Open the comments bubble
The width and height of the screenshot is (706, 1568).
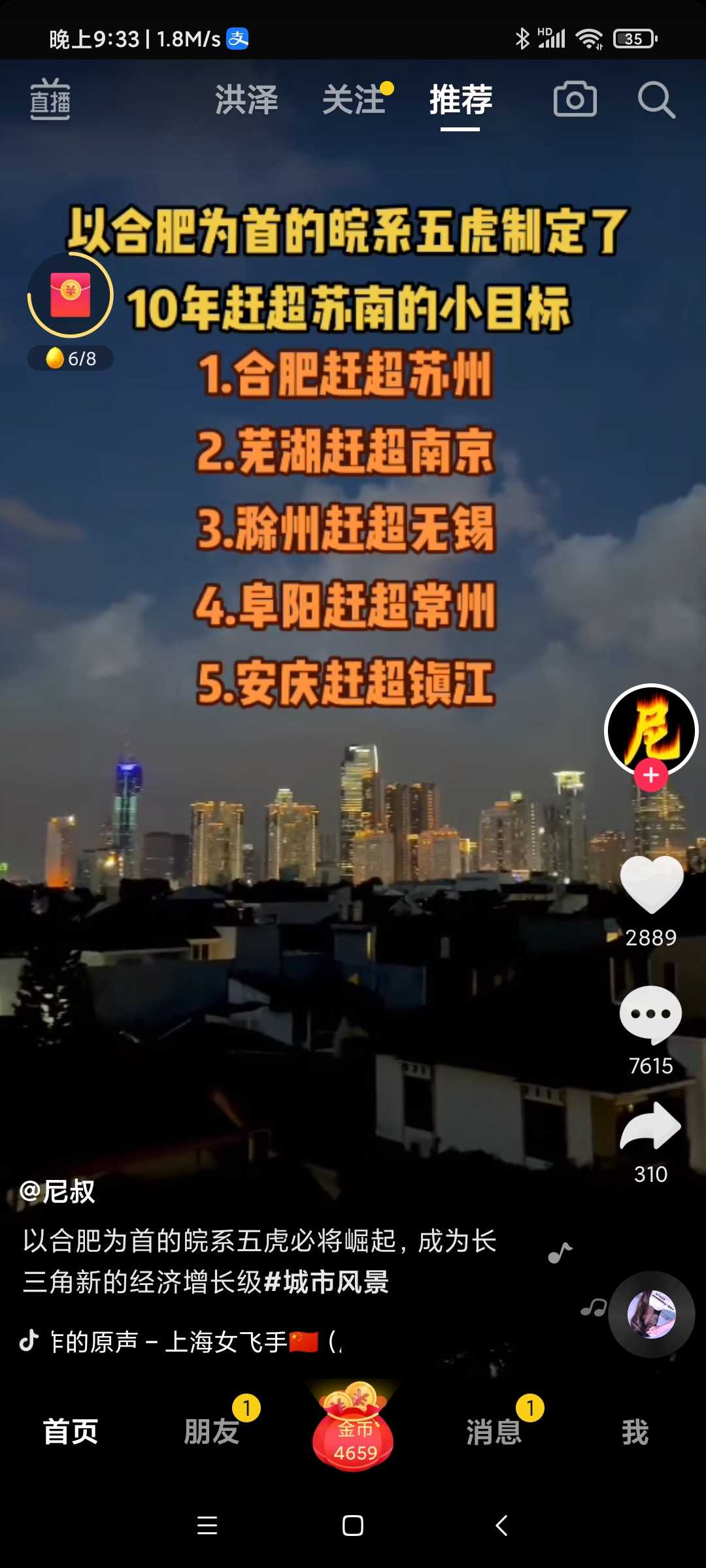click(650, 1015)
